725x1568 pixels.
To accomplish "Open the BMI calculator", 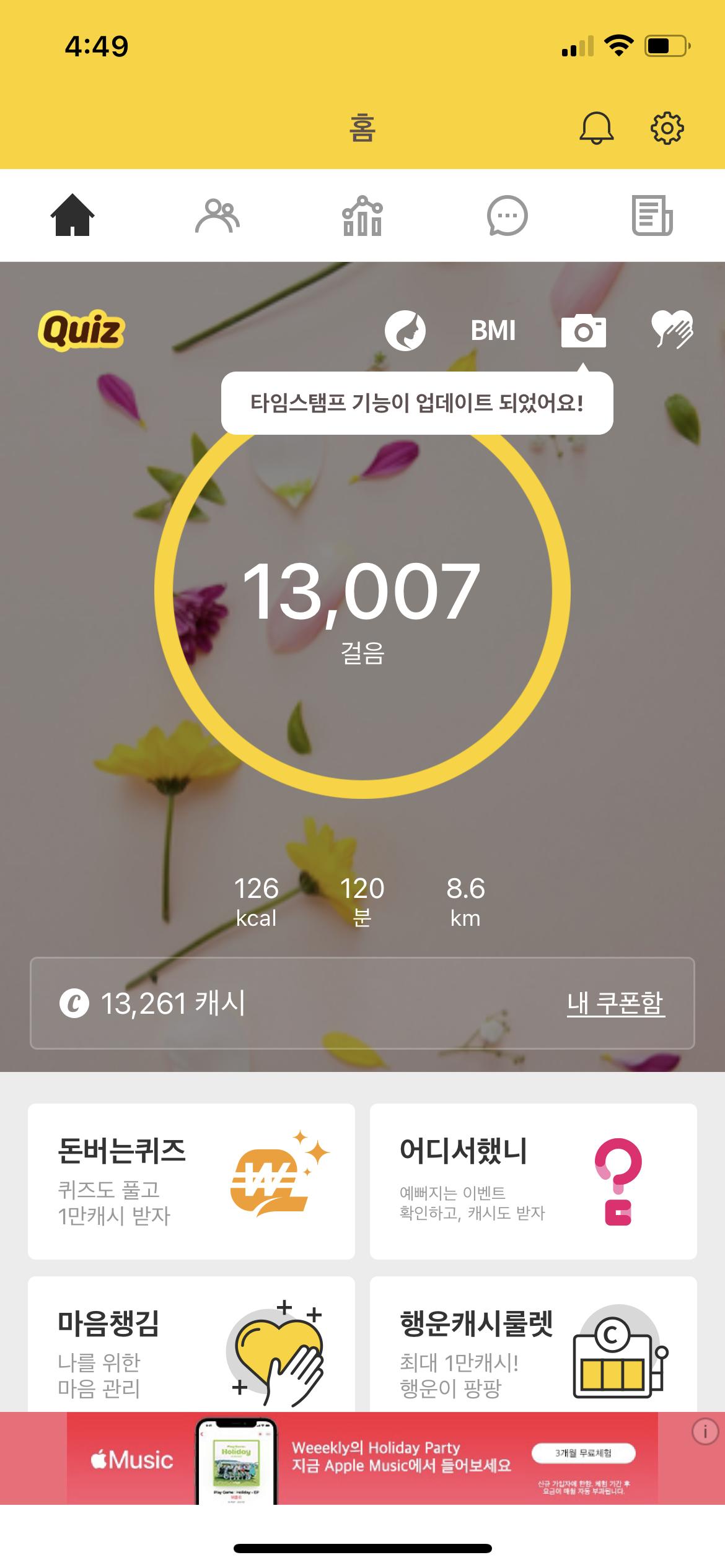I will coord(493,330).
